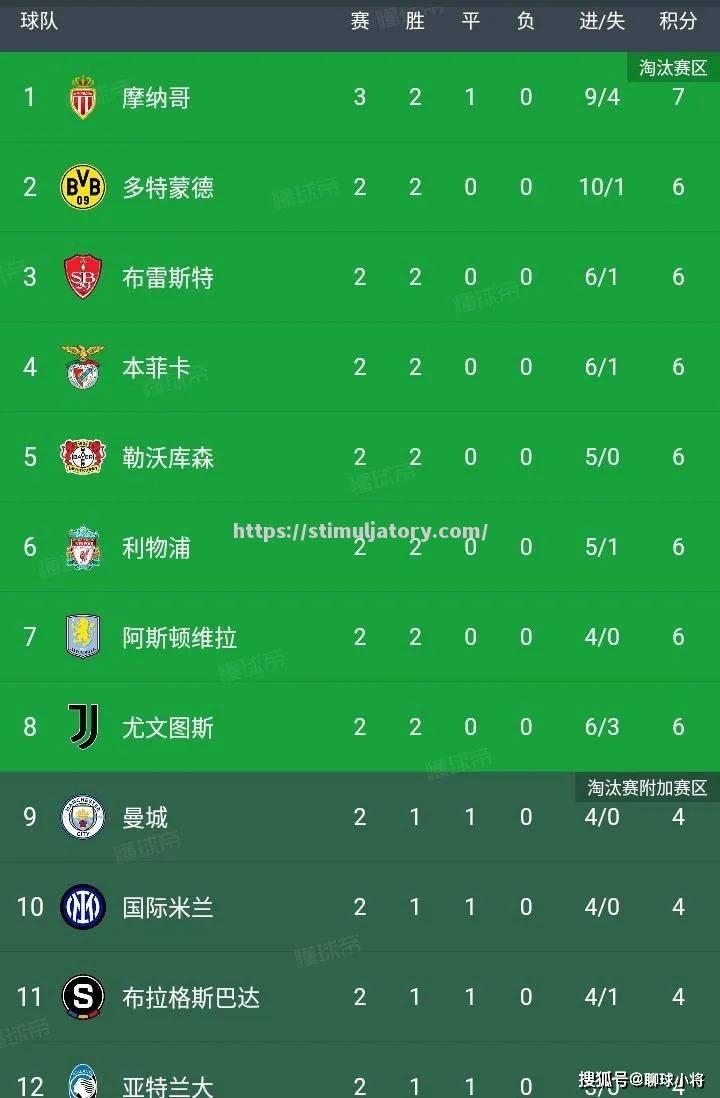
Task: Click the 球队 column header
Action: (x=38, y=19)
